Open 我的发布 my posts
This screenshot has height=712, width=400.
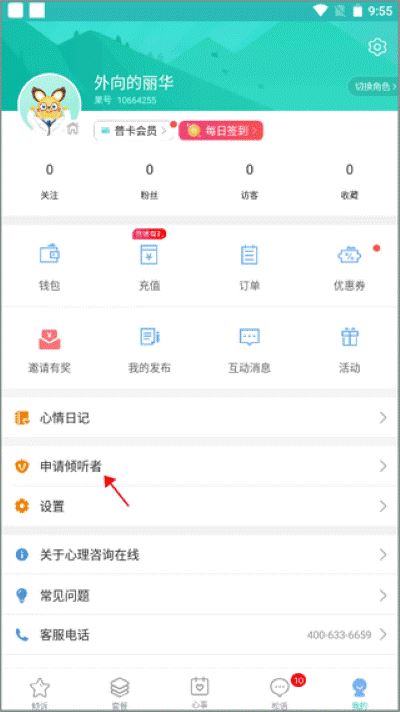coord(149,350)
